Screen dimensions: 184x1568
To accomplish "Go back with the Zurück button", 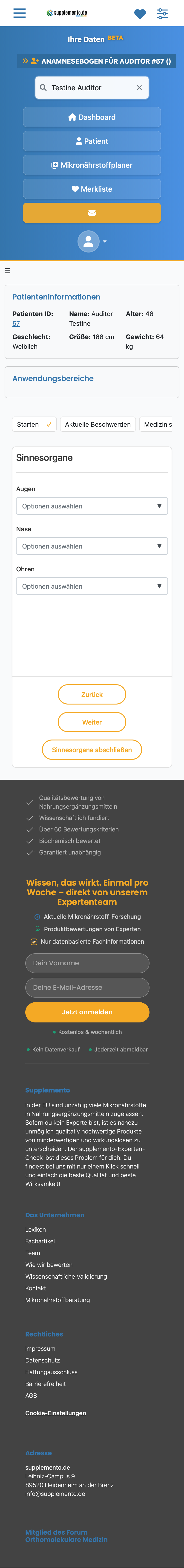I will (92, 694).
